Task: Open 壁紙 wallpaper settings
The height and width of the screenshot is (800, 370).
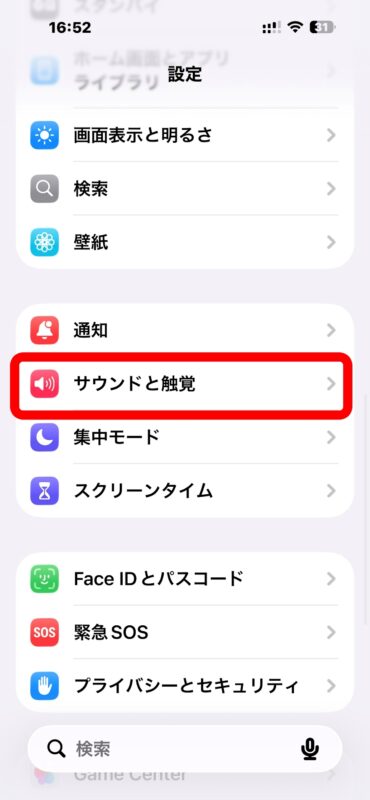Action: coord(185,242)
